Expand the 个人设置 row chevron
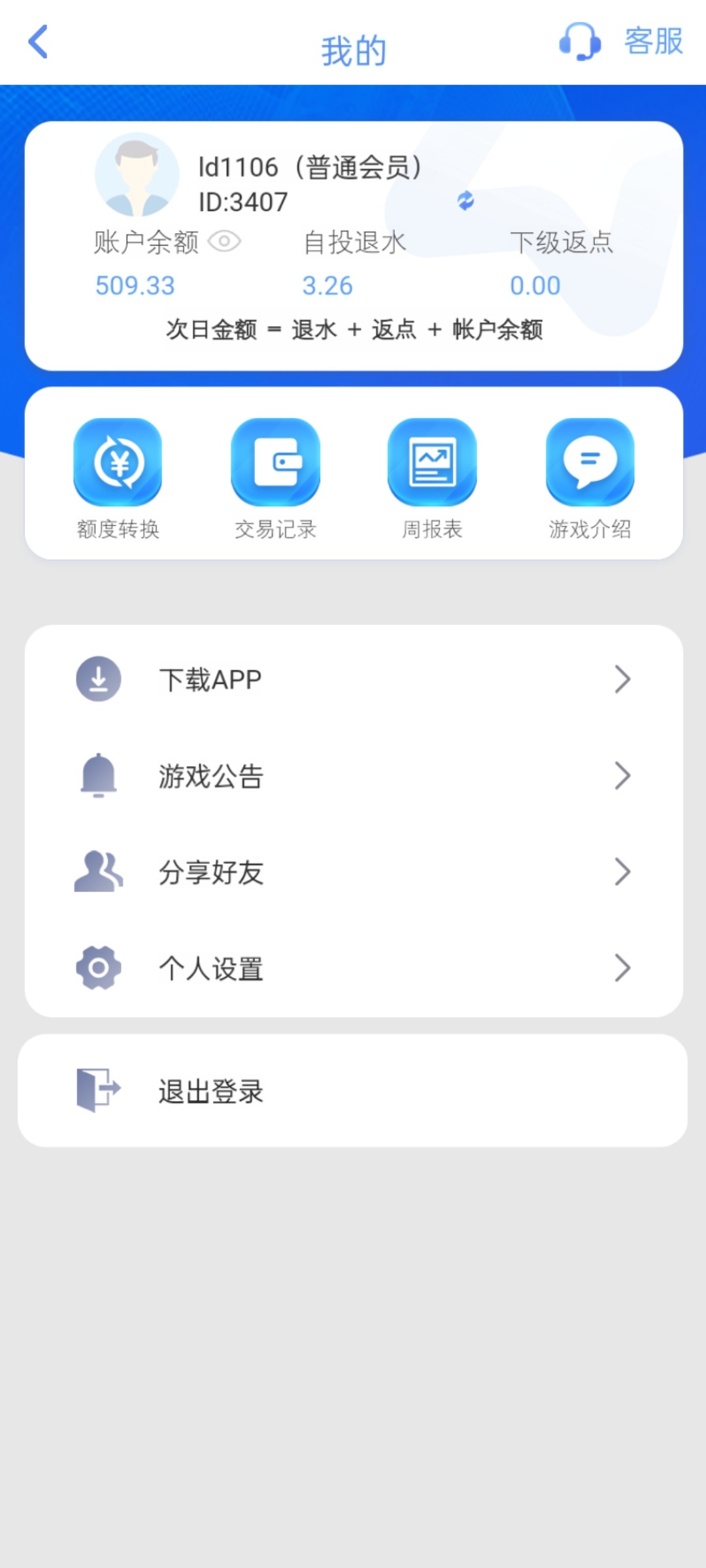The height and width of the screenshot is (1568, 706). click(623, 968)
